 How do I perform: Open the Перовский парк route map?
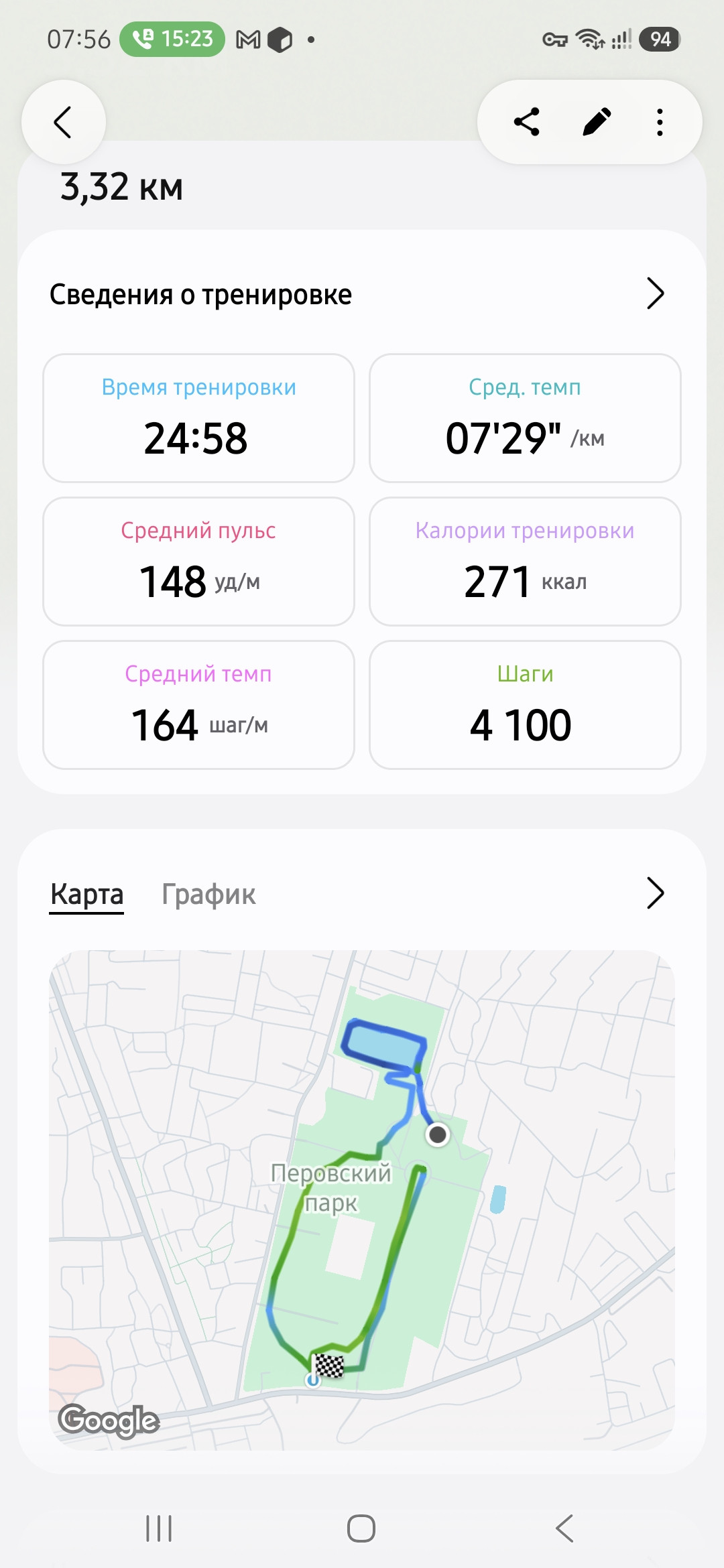(362, 1200)
